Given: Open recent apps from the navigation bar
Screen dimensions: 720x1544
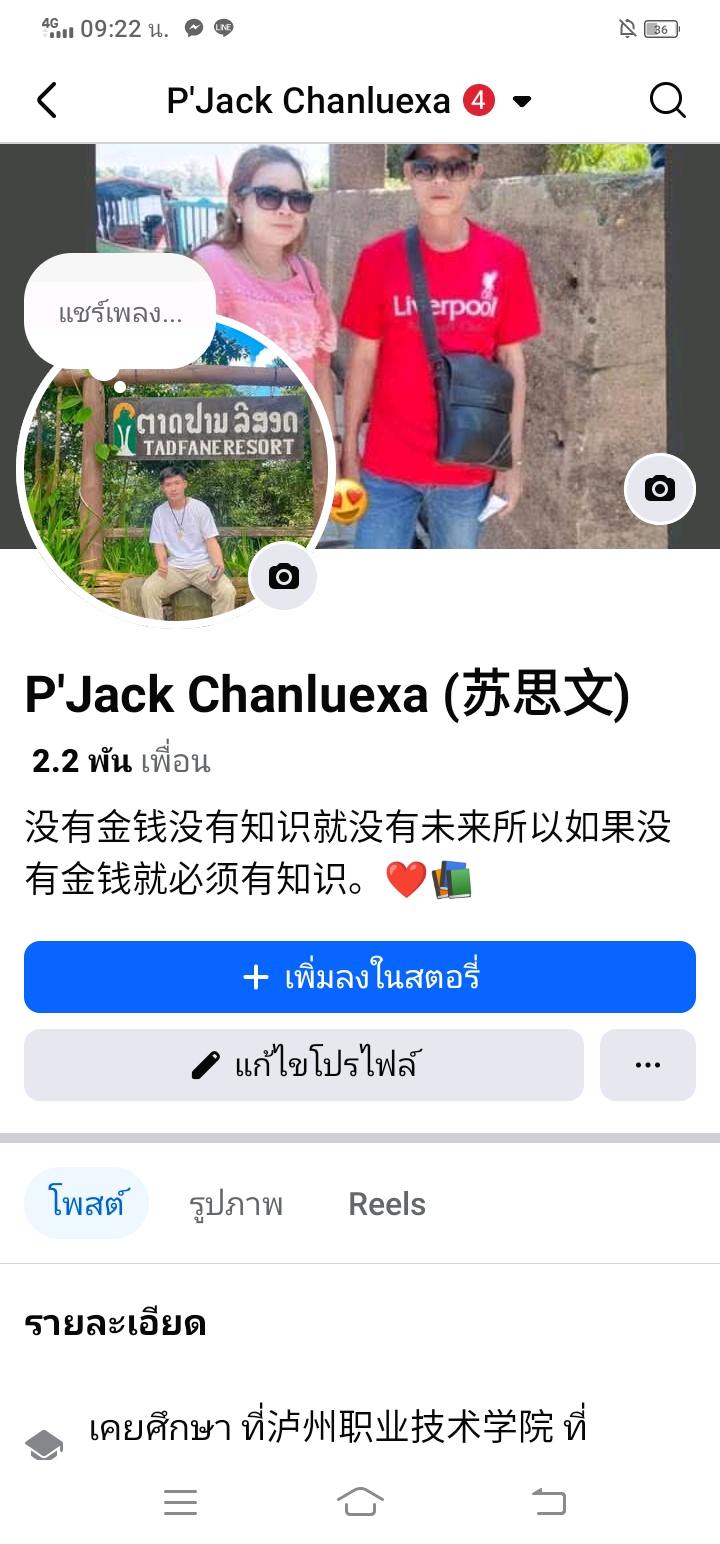Looking at the screenshot, I should click(180, 1501).
